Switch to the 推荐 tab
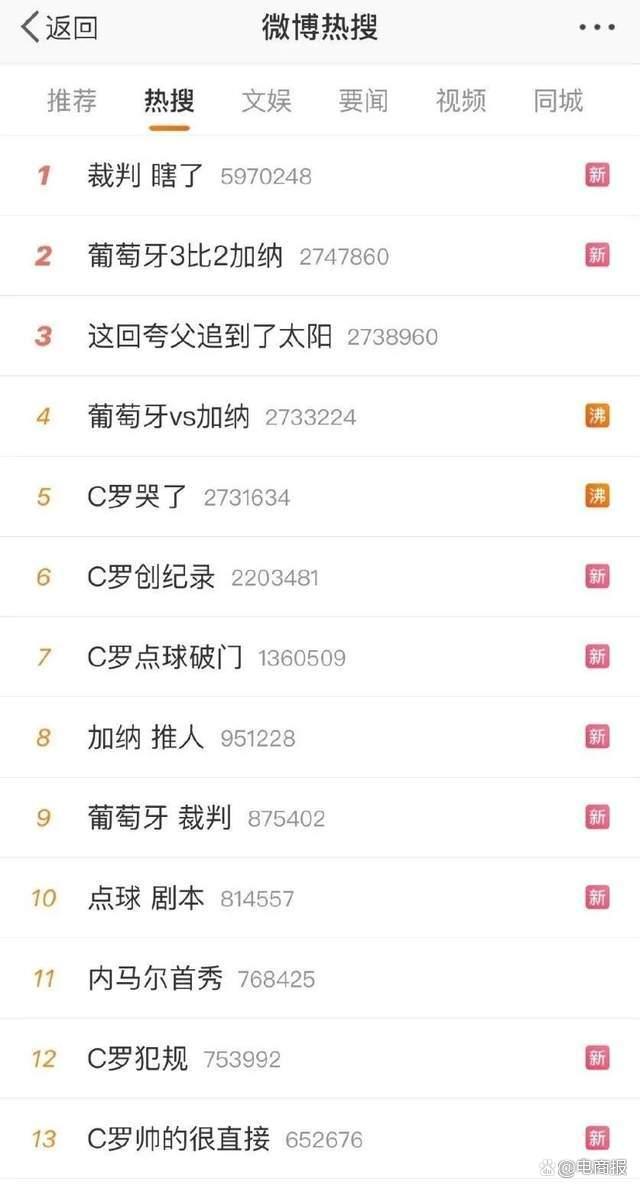This screenshot has height=1191, width=640. [72, 100]
